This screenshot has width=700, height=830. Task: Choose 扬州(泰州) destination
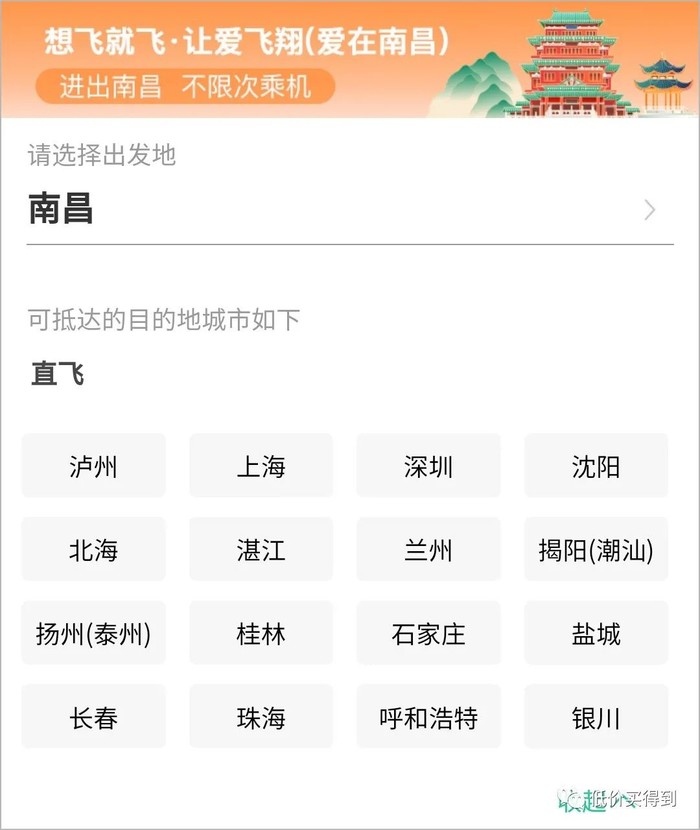(x=94, y=634)
